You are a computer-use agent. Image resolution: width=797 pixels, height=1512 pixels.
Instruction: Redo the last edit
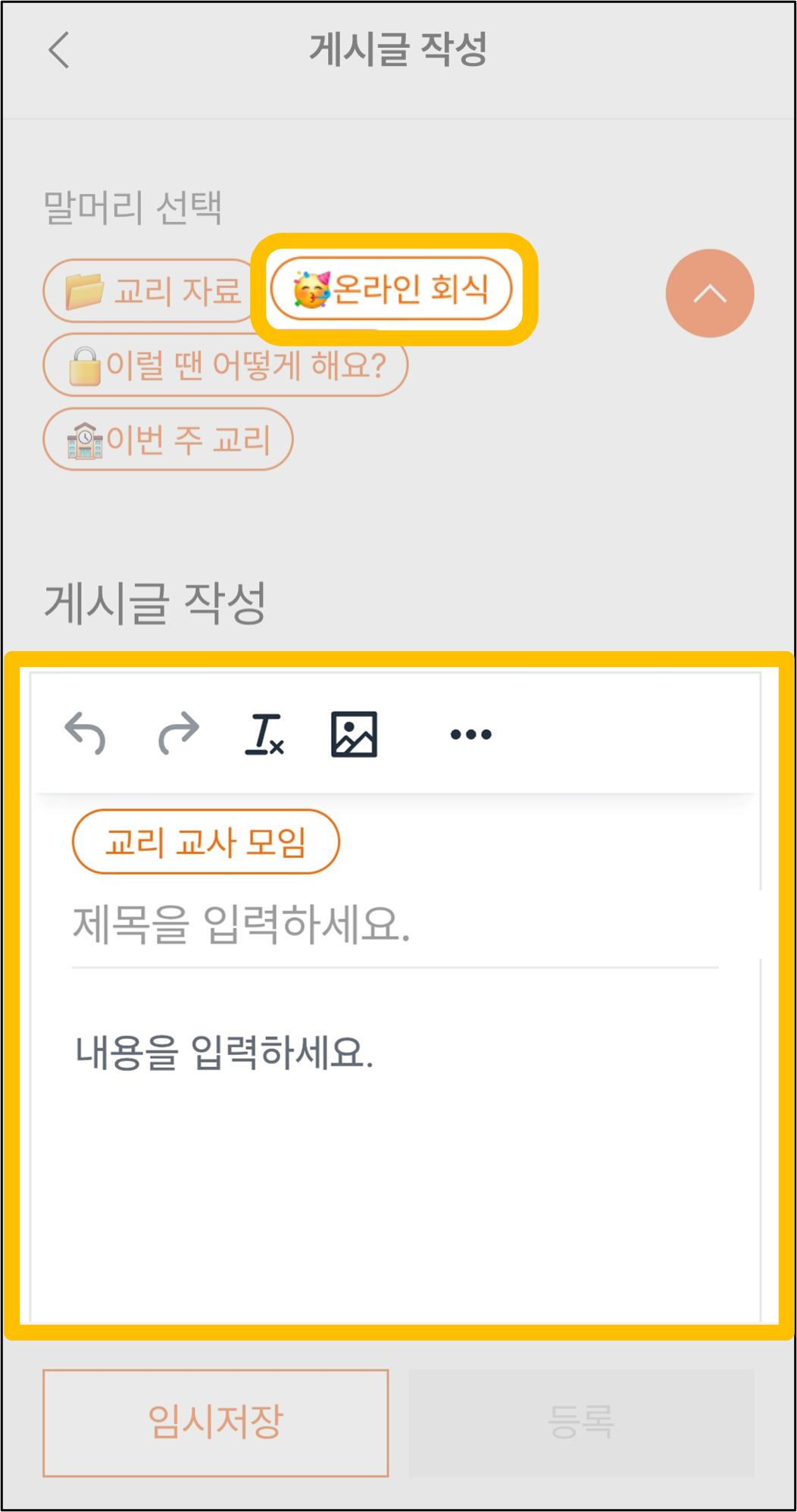coord(179,734)
